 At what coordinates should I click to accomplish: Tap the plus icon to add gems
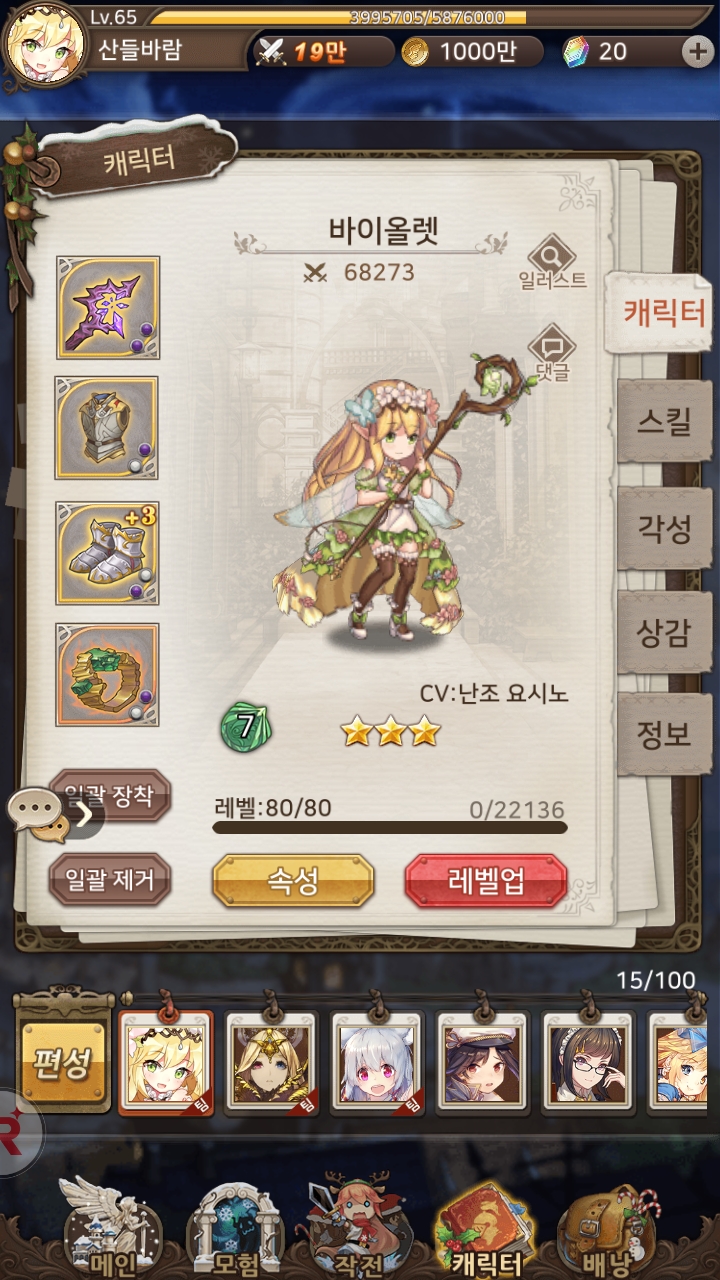[697, 52]
